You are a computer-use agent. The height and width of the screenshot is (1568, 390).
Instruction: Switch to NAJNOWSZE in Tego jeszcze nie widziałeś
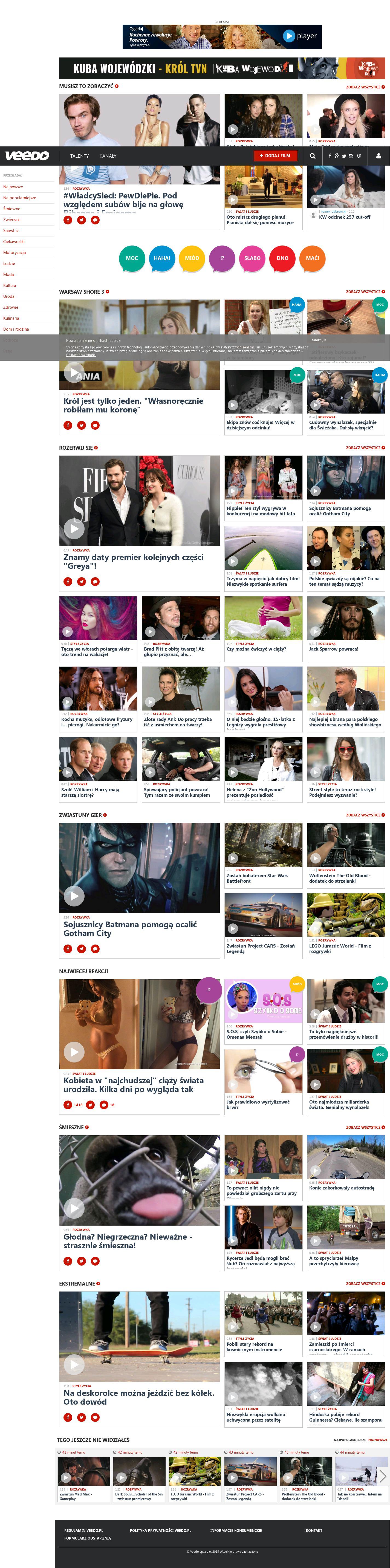click(378, 1440)
